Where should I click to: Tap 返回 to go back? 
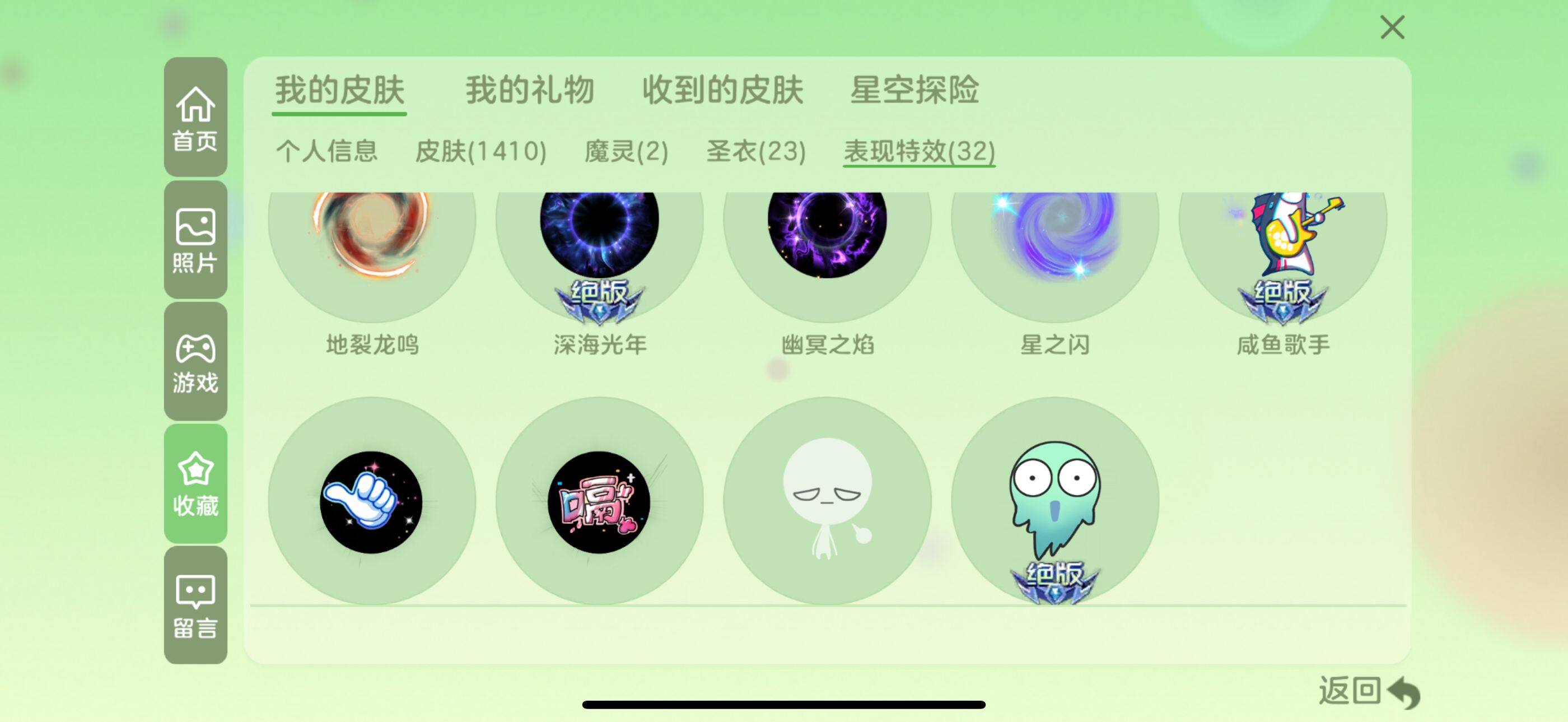point(1368,692)
